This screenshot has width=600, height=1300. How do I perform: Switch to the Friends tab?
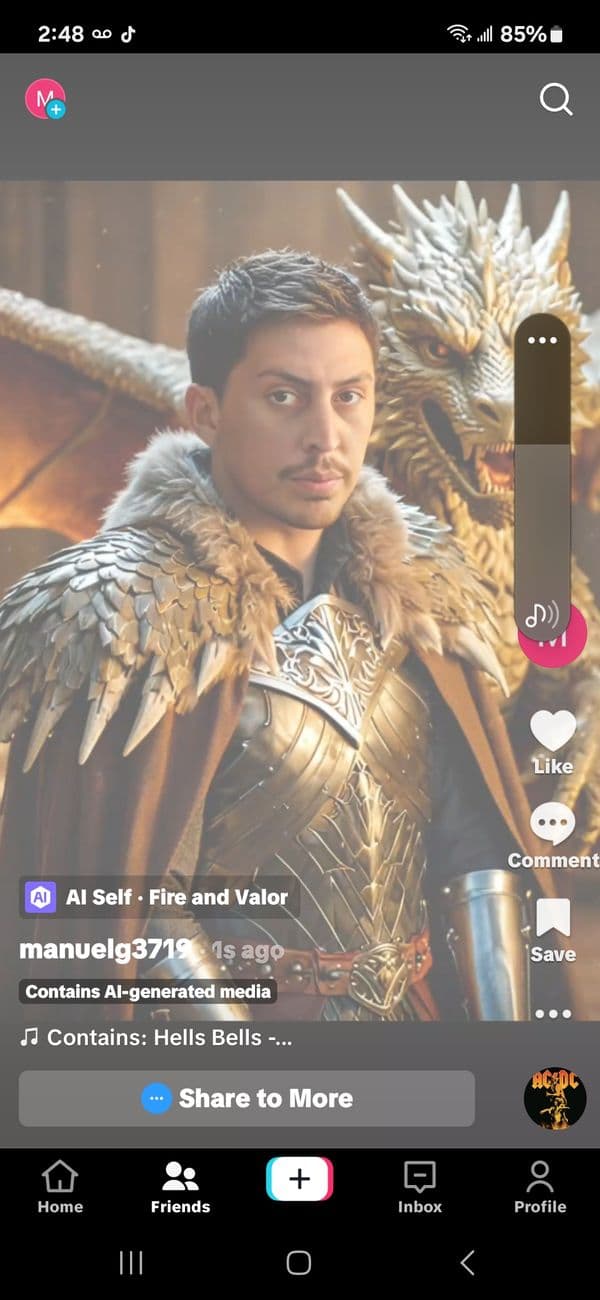click(x=180, y=1186)
